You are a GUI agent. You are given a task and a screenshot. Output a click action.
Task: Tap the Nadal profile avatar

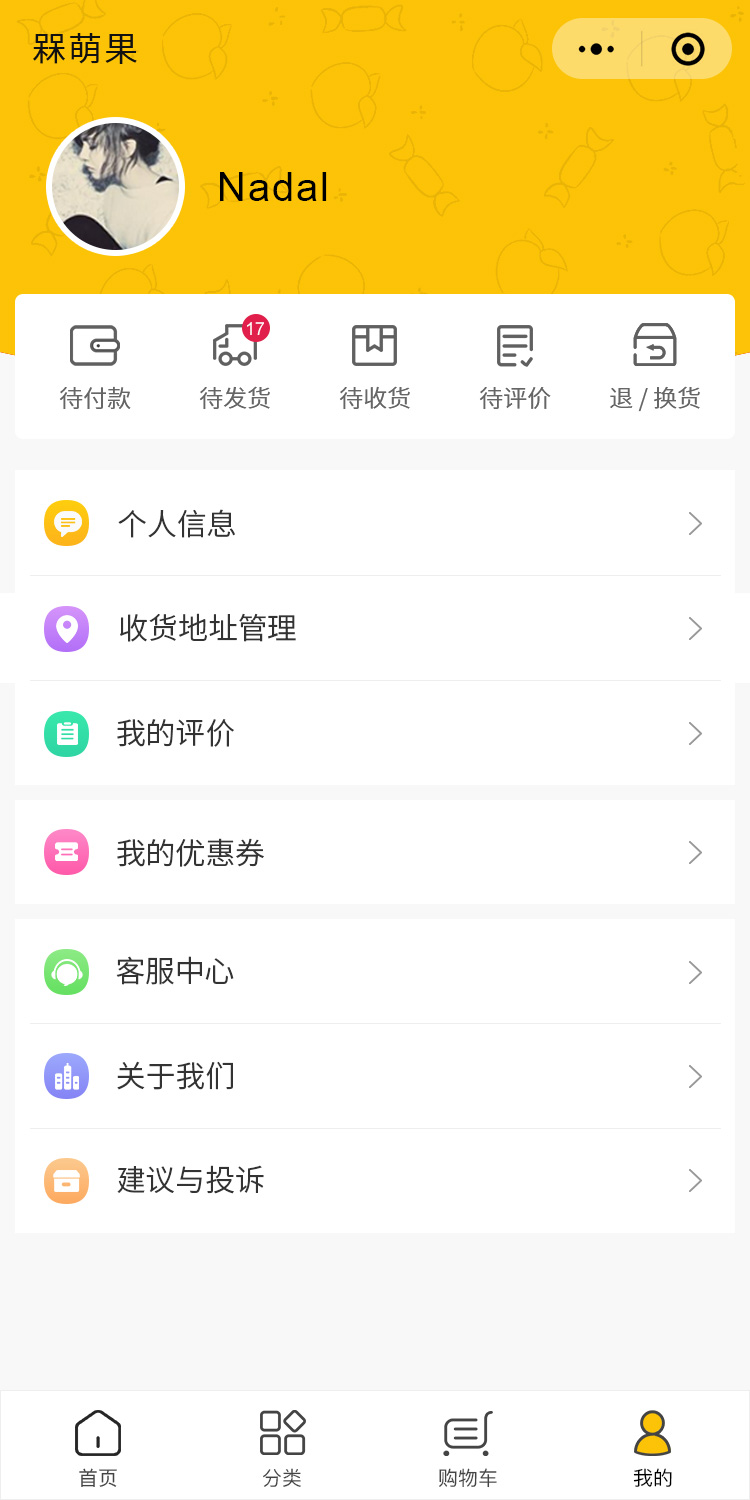[x=116, y=187]
